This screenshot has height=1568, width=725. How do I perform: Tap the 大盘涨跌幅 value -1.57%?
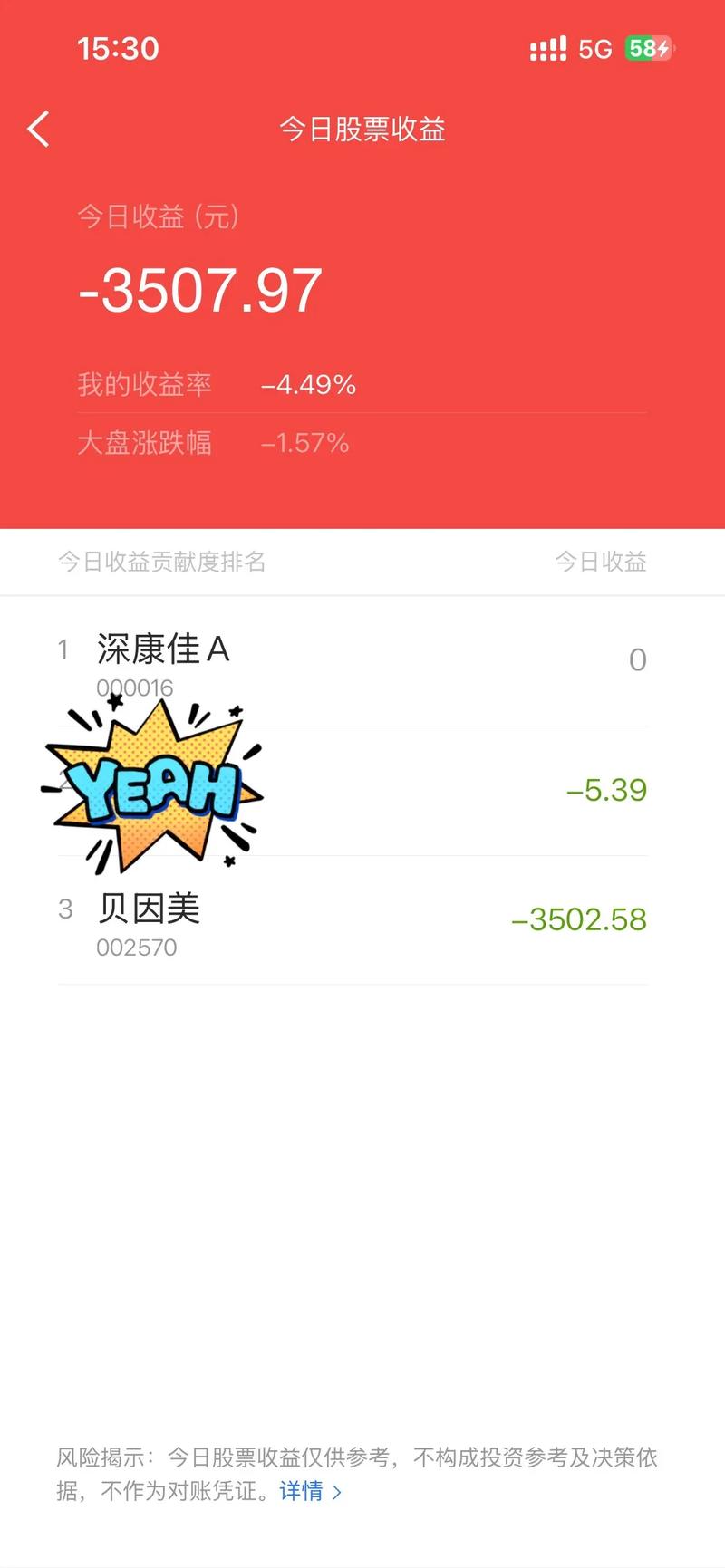click(304, 443)
